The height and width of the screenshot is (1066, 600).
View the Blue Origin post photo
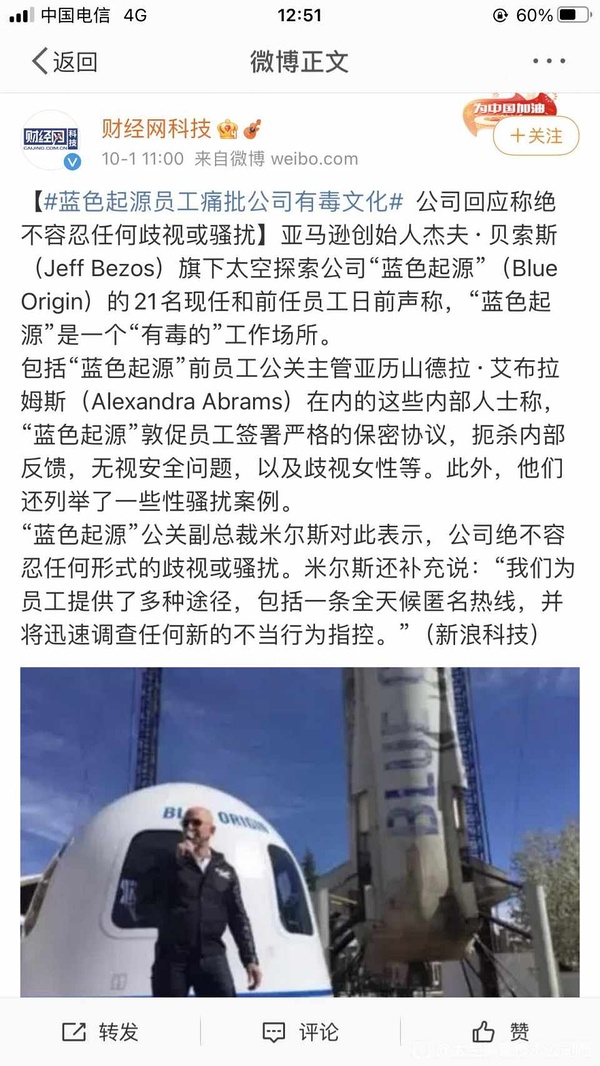click(300, 830)
